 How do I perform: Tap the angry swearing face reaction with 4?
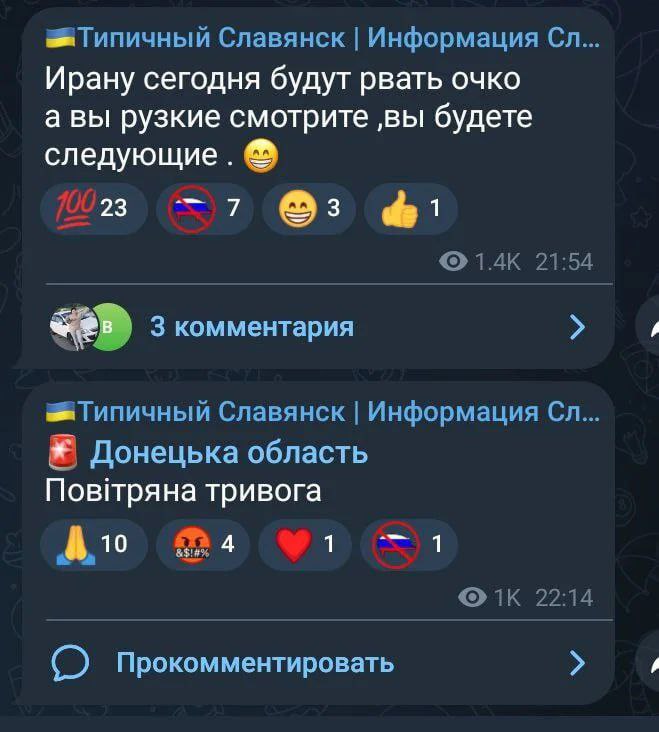pyautogui.click(x=203, y=544)
